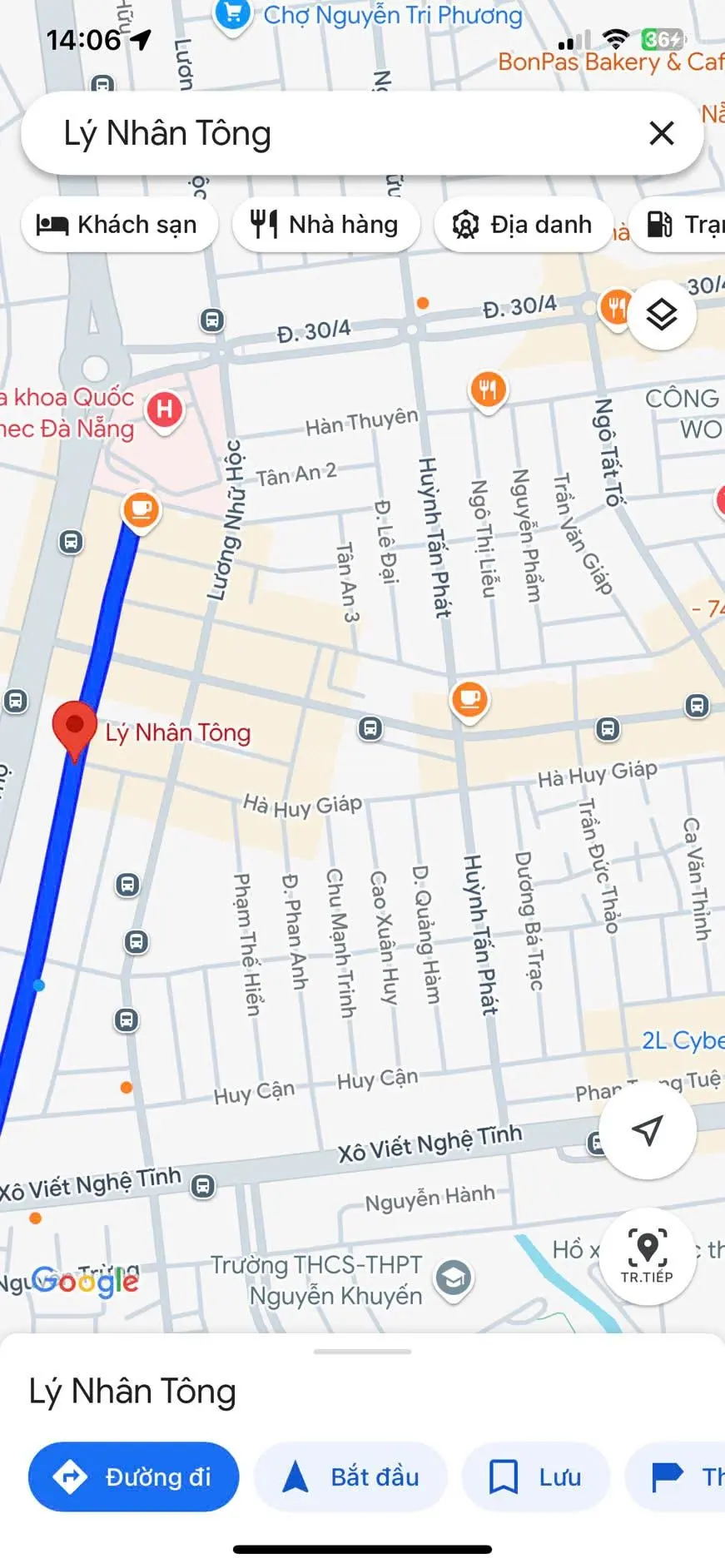Open the map layers button
The height and width of the screenshot is (1568, 725).
[x=662, y=315]
